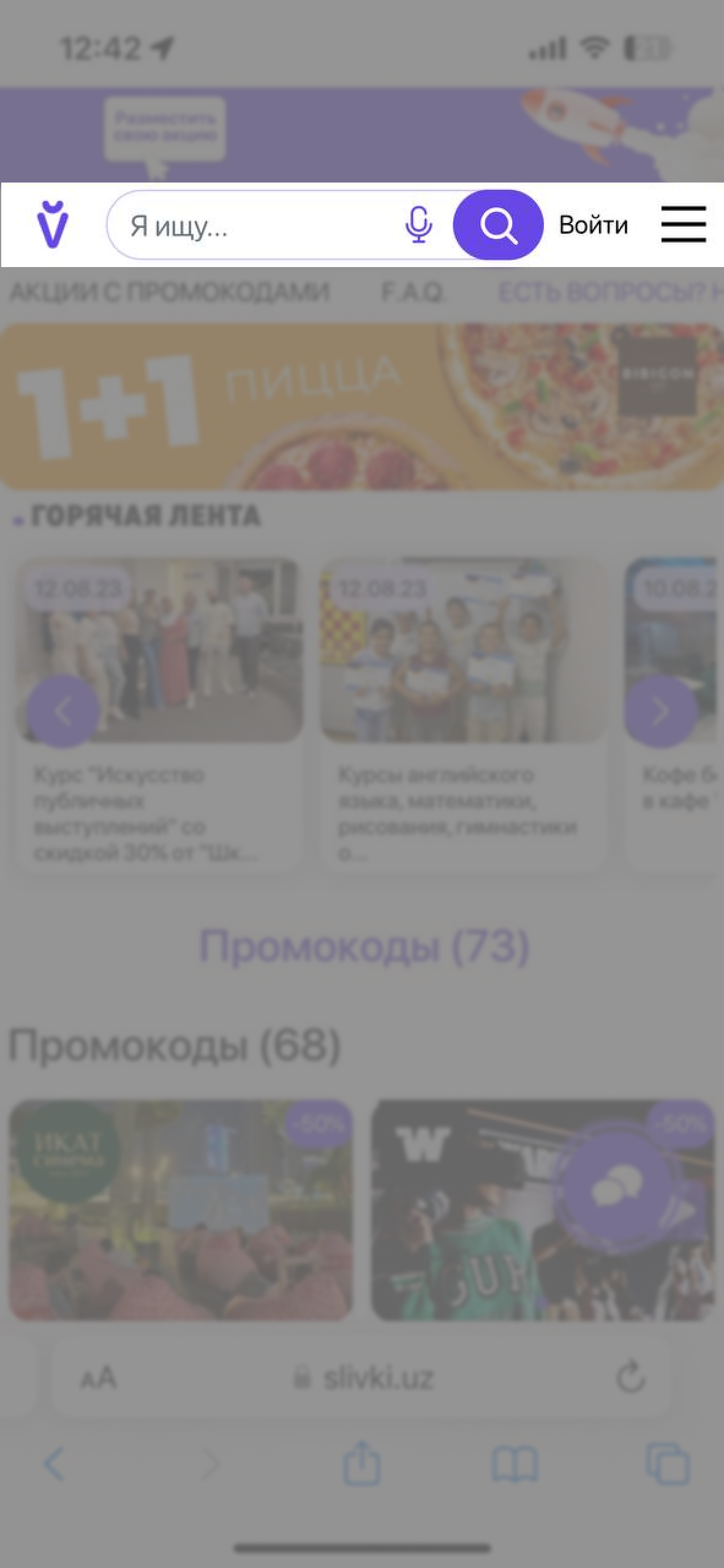Screen dimensions: 724x1568
Task: Open the hamburger menu
Action: (683, 224)
